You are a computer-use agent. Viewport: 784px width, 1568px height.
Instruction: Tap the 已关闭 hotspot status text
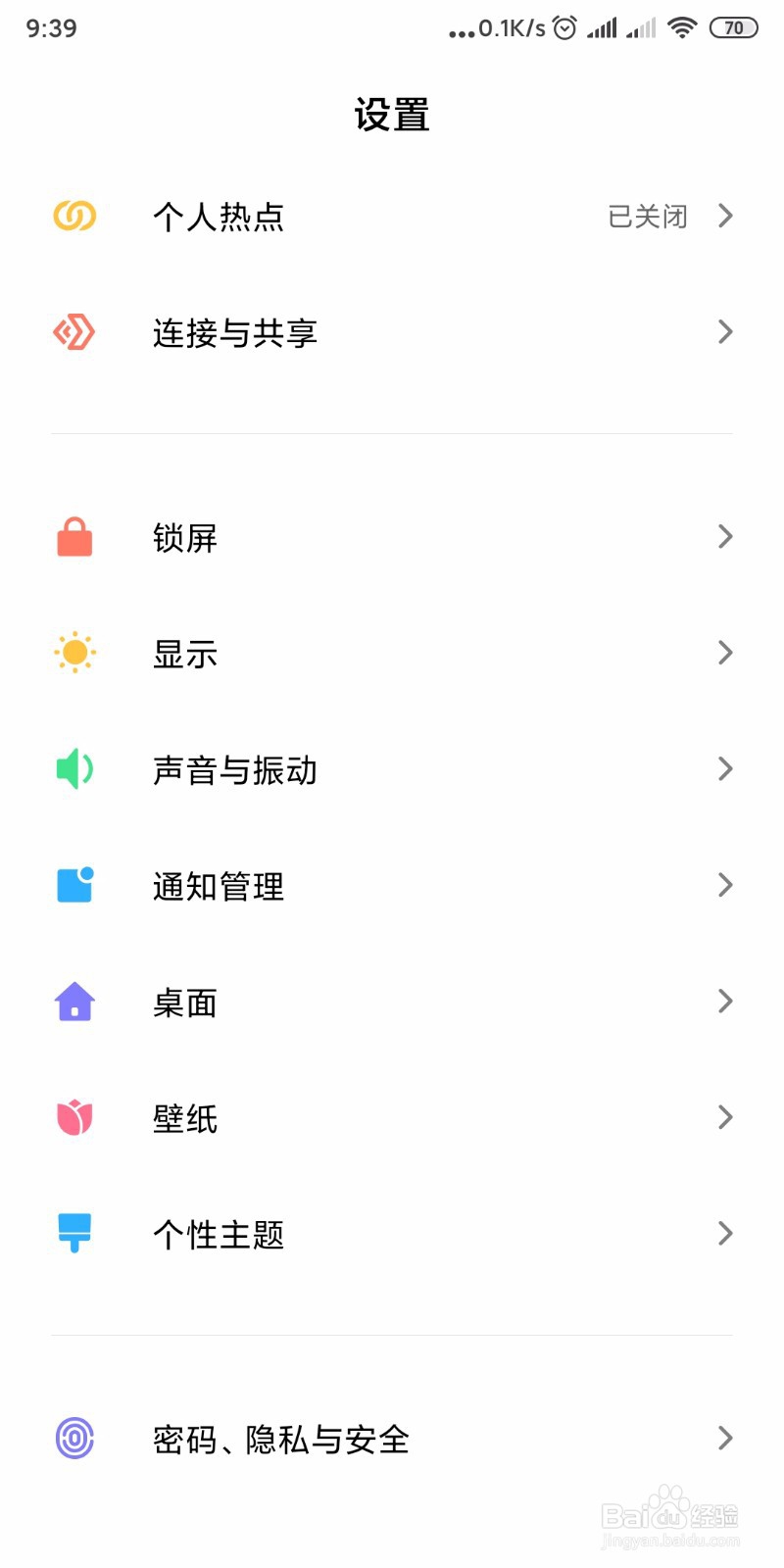click(x=648, y=216)
